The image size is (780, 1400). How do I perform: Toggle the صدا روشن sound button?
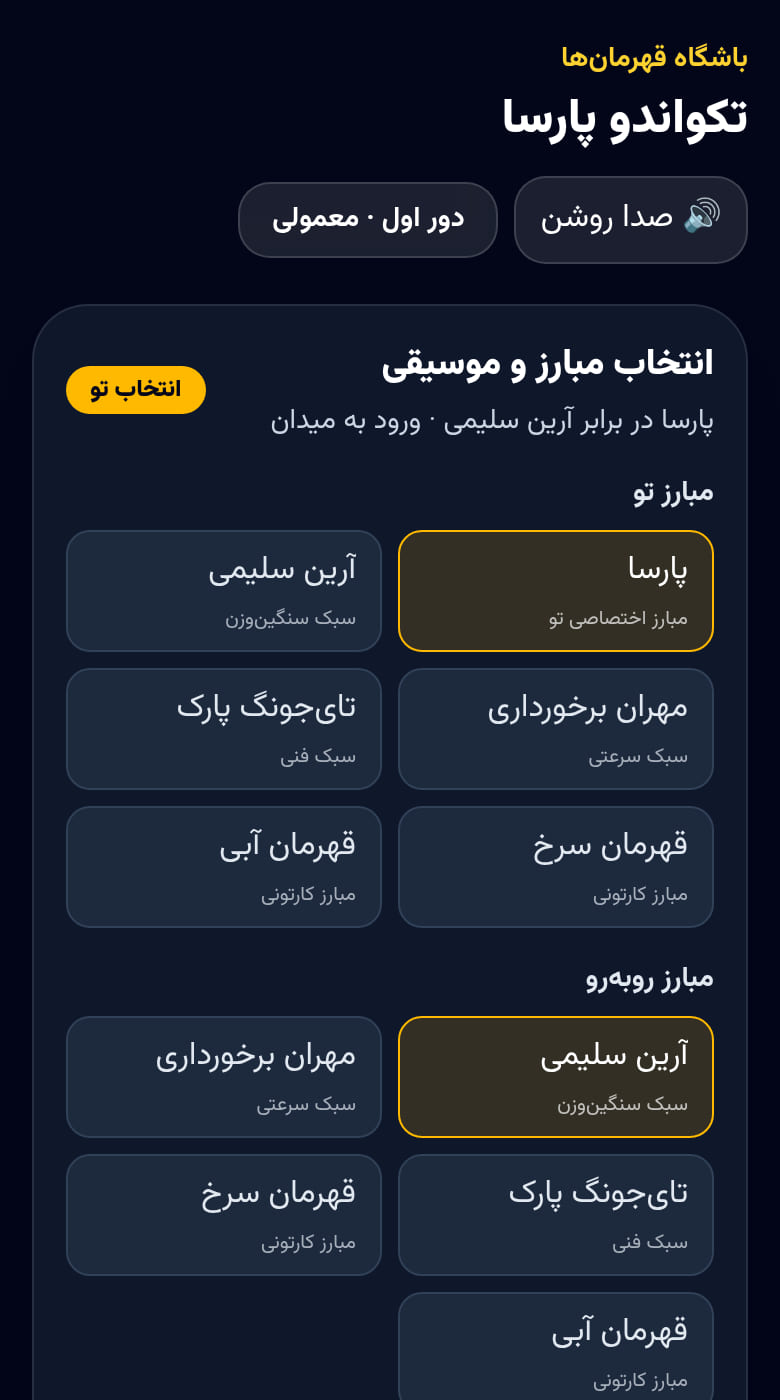631,220
